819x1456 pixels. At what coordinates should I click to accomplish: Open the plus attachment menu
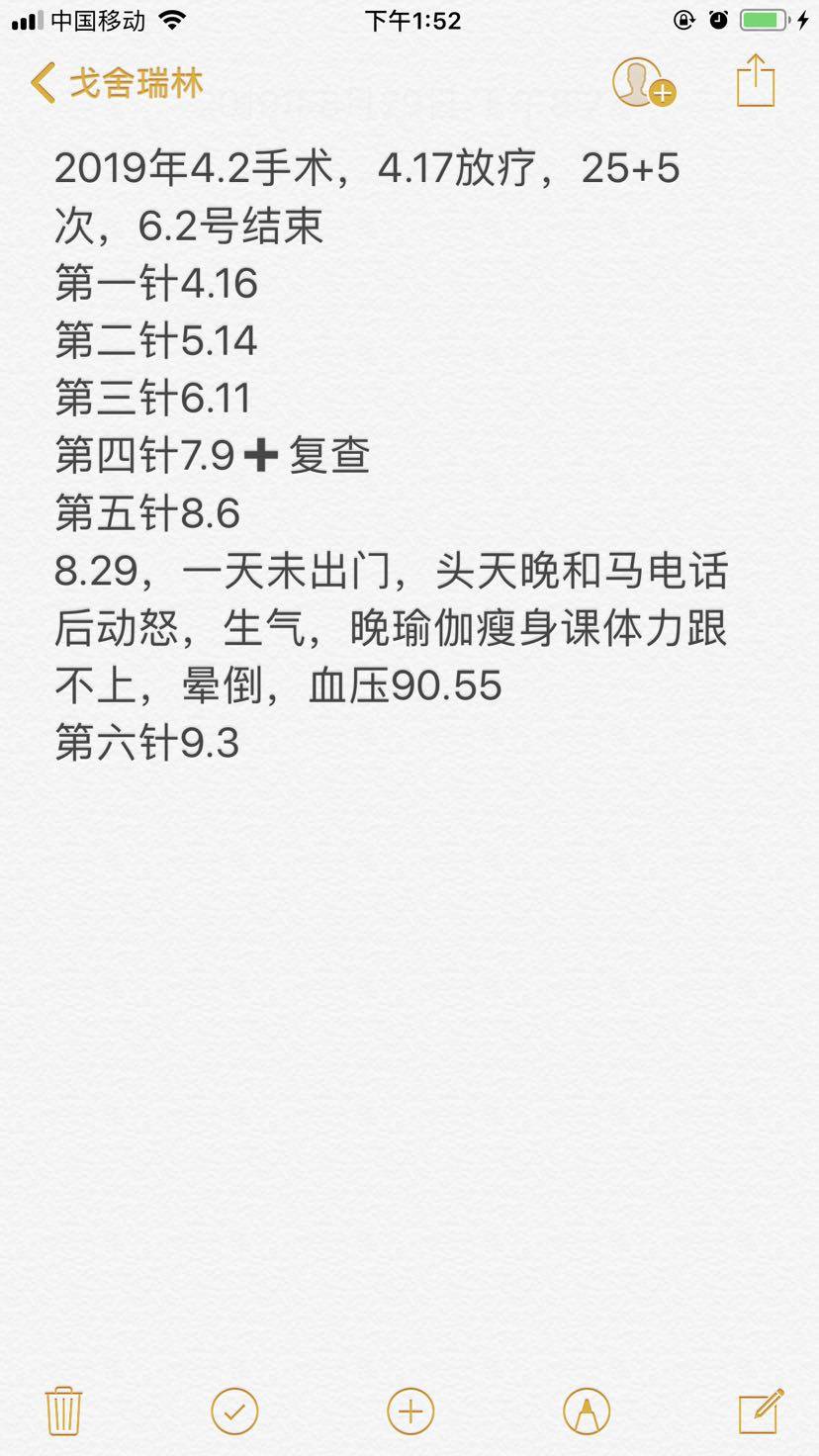[x=410, y=1410]
